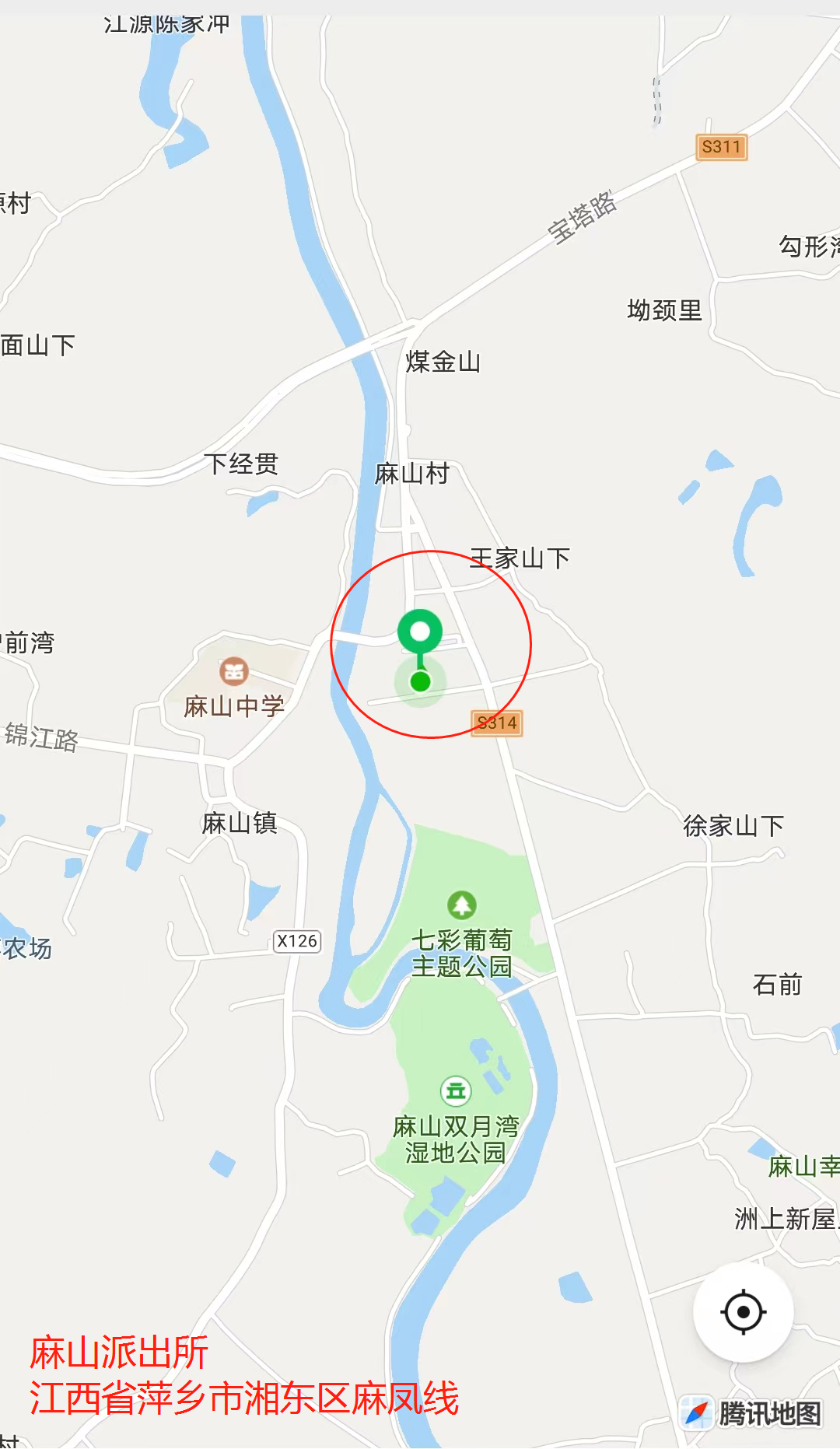Open the 麻山中学 school marker
This screenshot has height=1449, width=840.
(x=233, y=670)
